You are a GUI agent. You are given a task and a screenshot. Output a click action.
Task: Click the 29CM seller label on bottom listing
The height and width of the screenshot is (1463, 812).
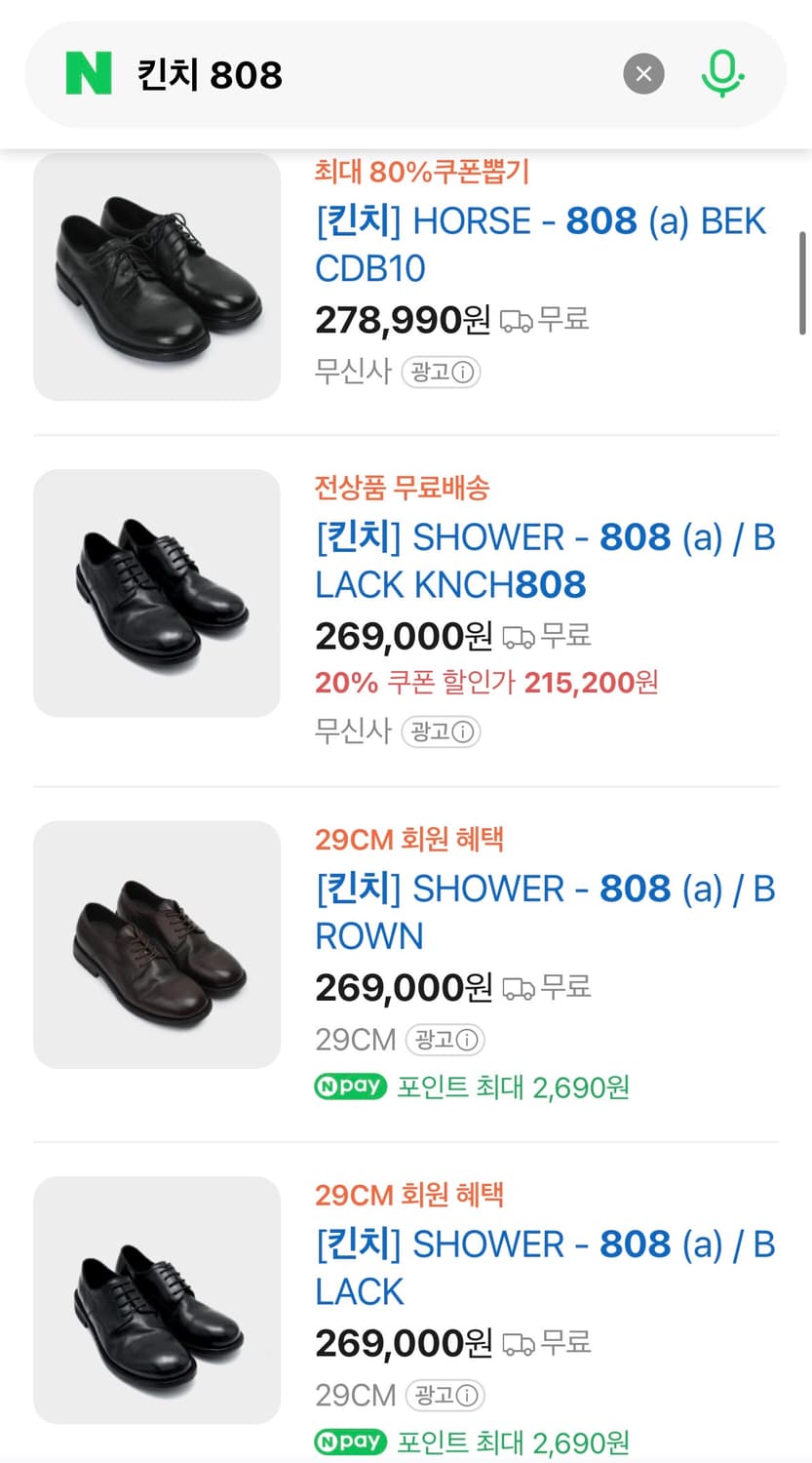(x=354, y=1396)
